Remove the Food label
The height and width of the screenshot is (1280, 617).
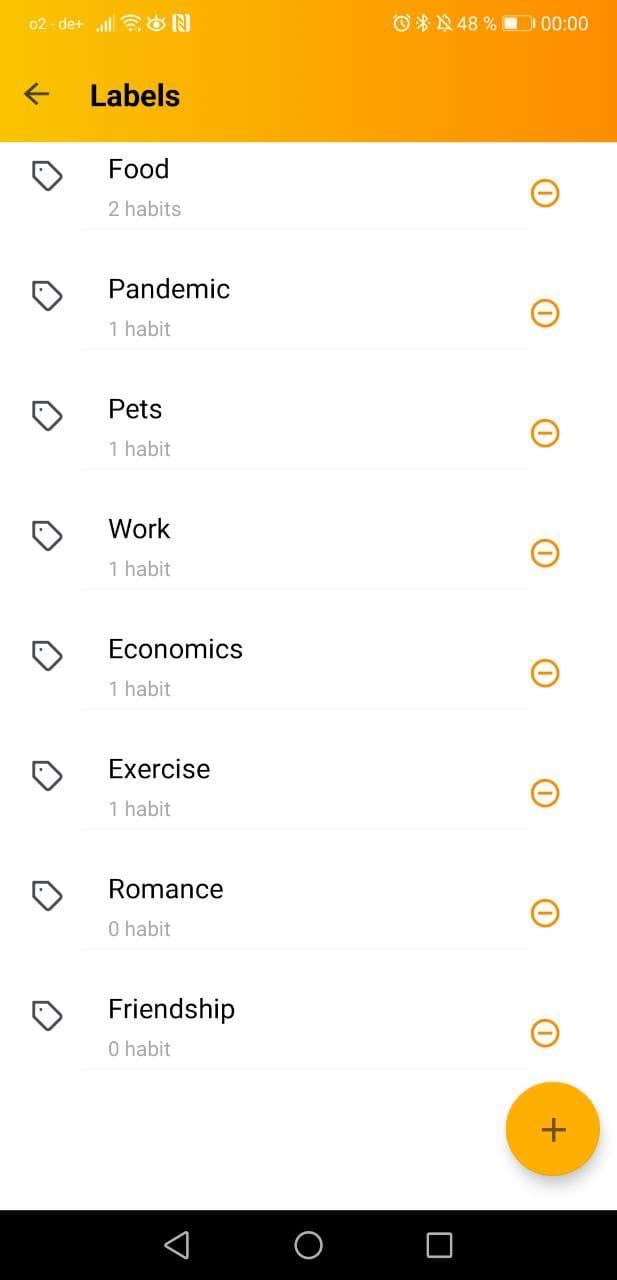pyautogui.click(x=544, y=193)
